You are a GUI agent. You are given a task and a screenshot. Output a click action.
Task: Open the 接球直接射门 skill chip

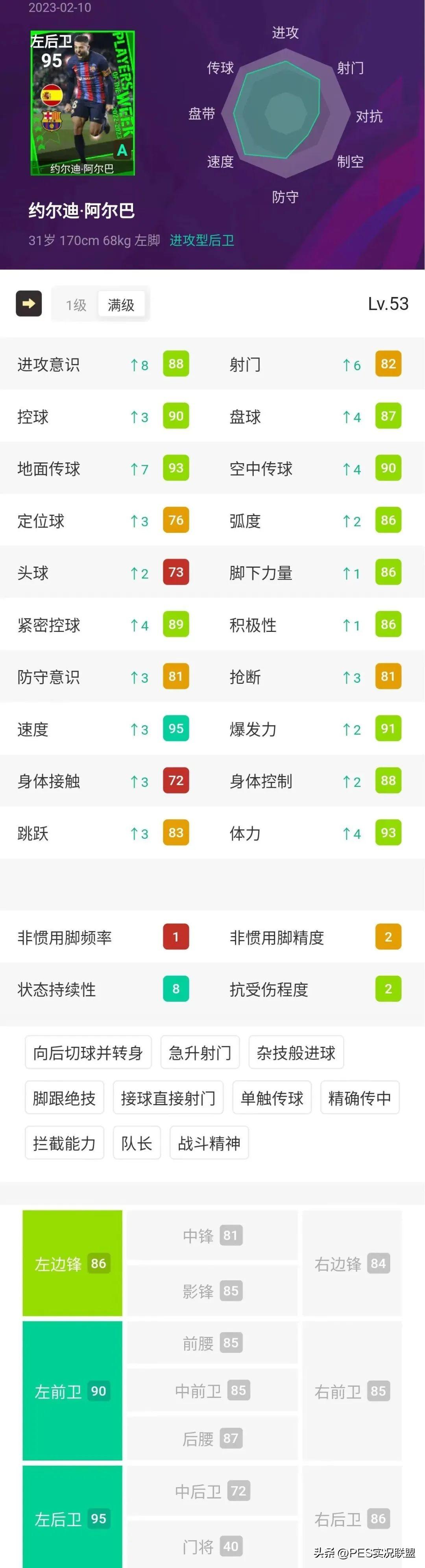pyautogui.click(x=168, y=1097)
